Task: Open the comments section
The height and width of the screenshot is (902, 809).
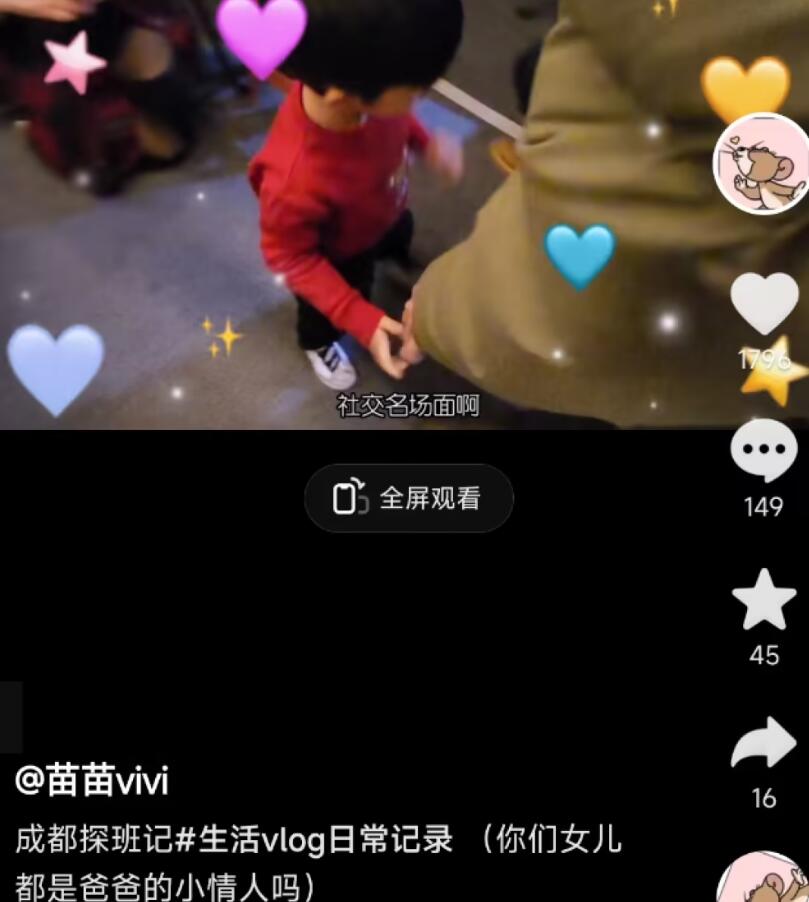Action: 764,452
